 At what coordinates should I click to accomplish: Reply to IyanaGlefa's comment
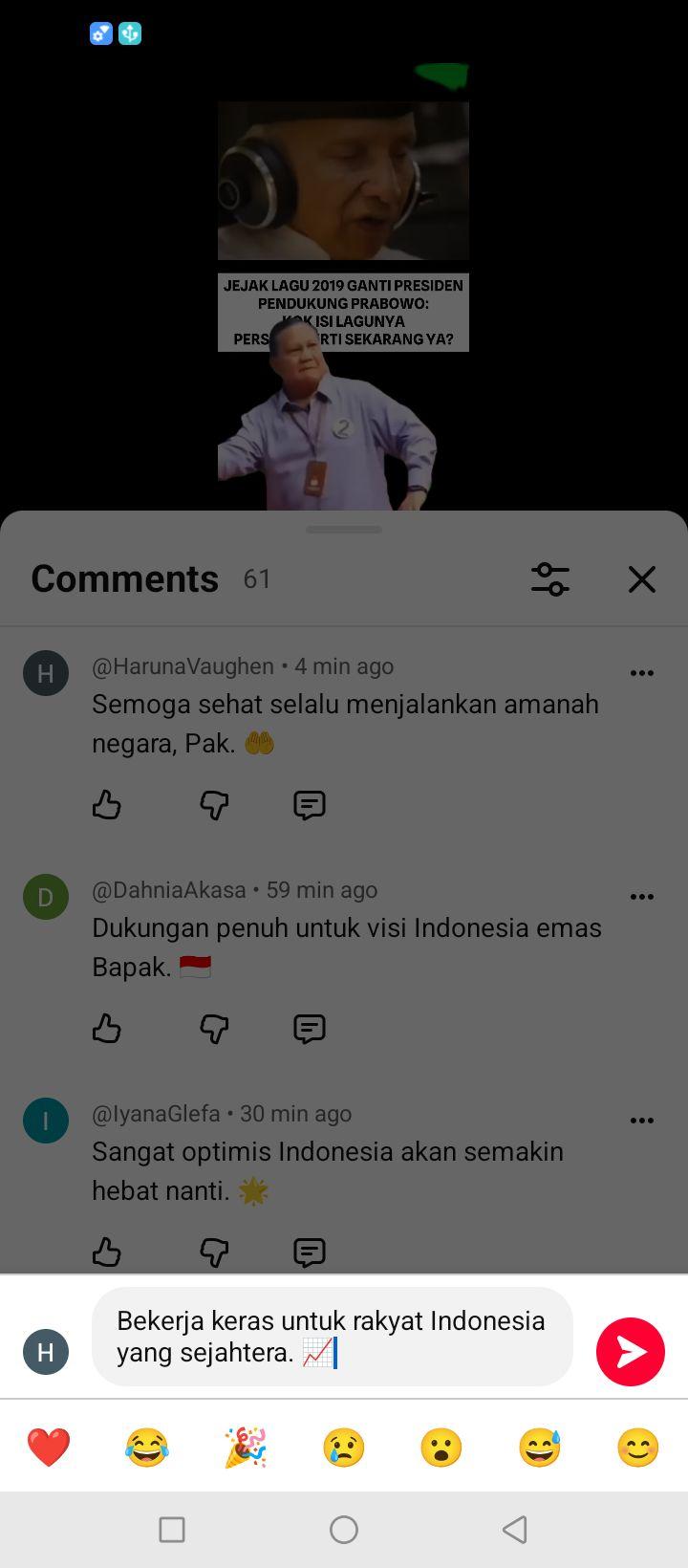310,1252
